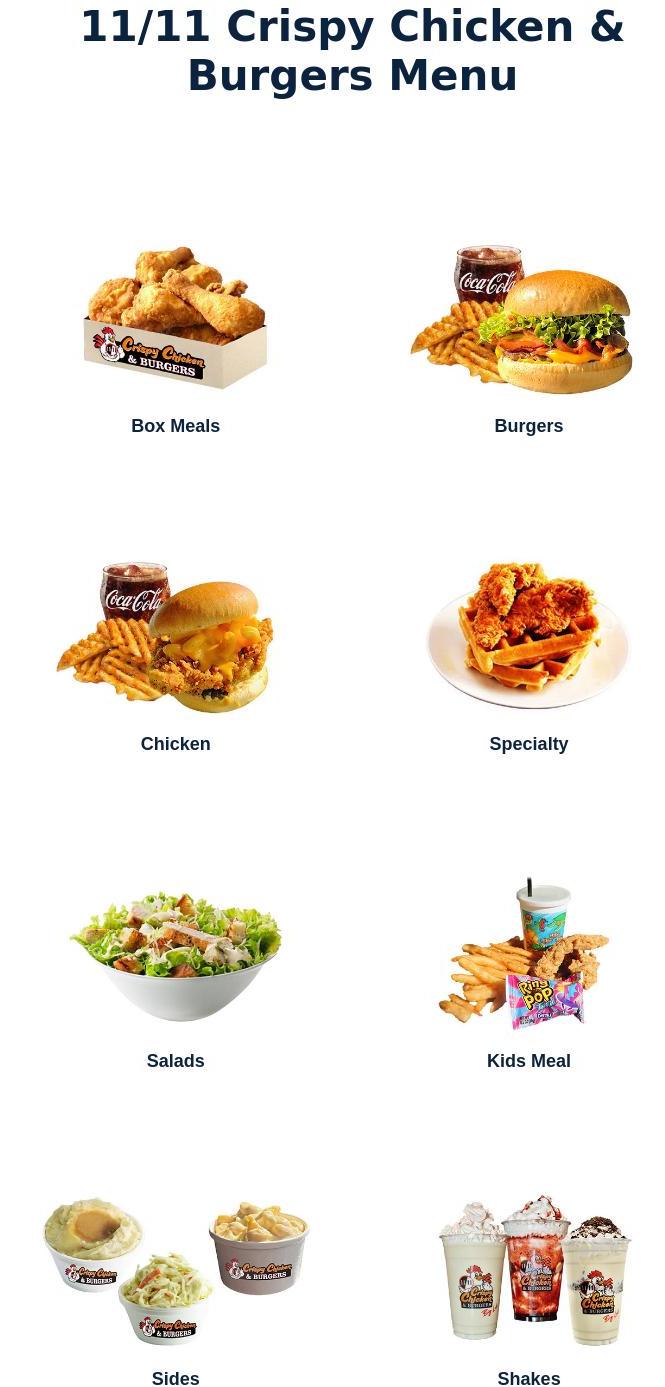This screenshot has width=665, height=1387.
Task: Open the Box Meals category
Action: [x=175, y=320]
